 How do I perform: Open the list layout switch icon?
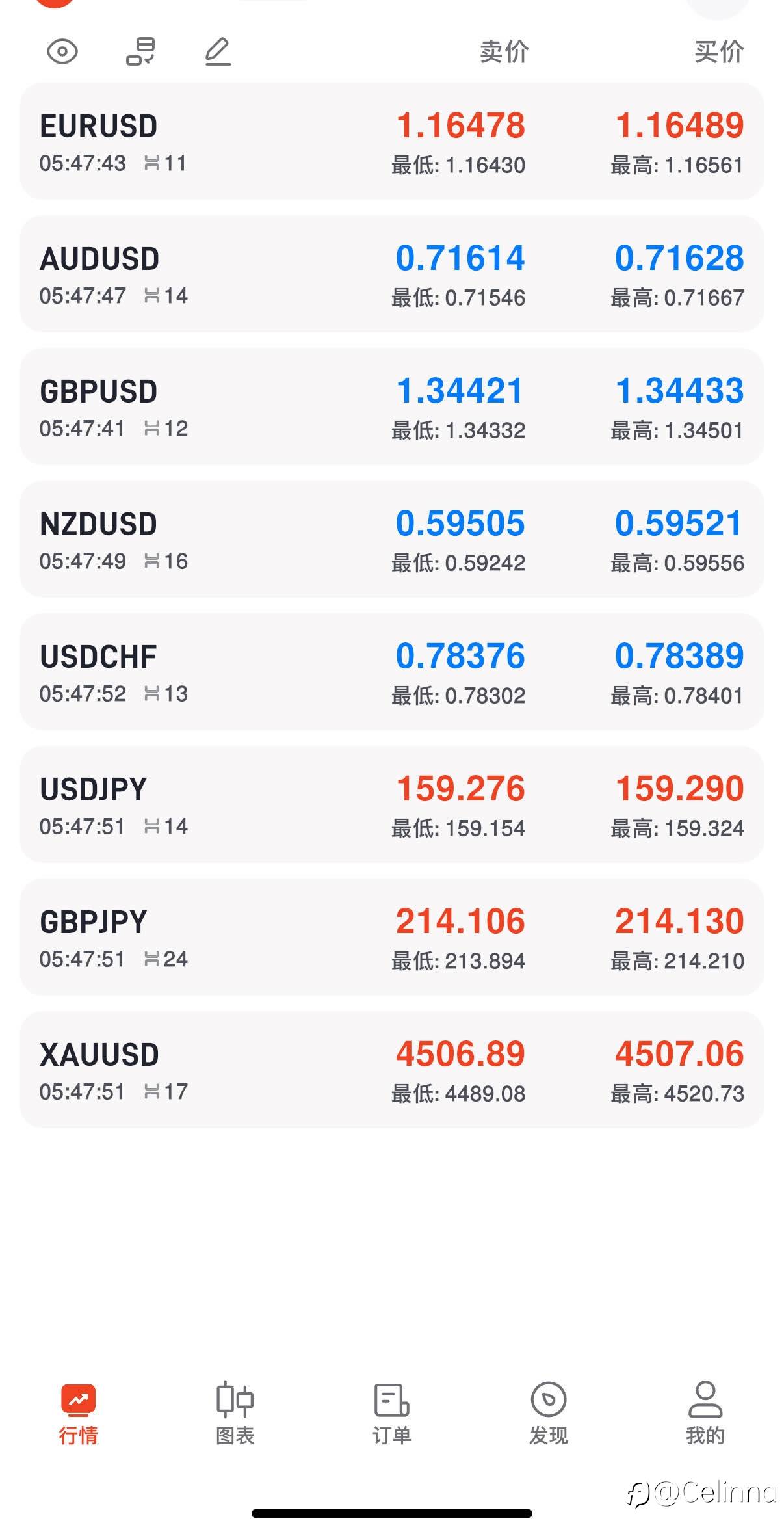(x=140, y=51)
